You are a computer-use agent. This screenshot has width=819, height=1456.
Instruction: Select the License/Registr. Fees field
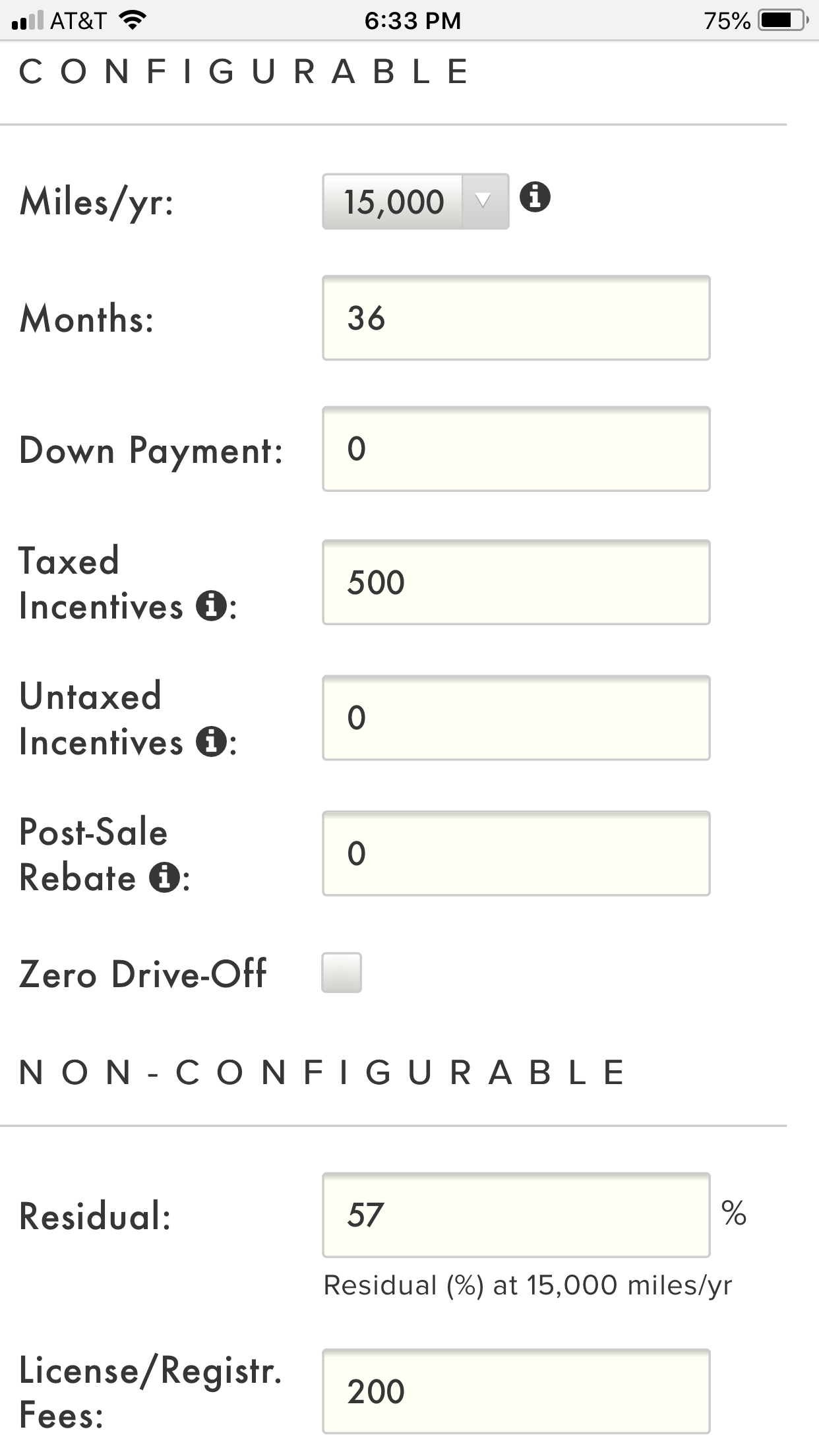(x=516, y=1391)
